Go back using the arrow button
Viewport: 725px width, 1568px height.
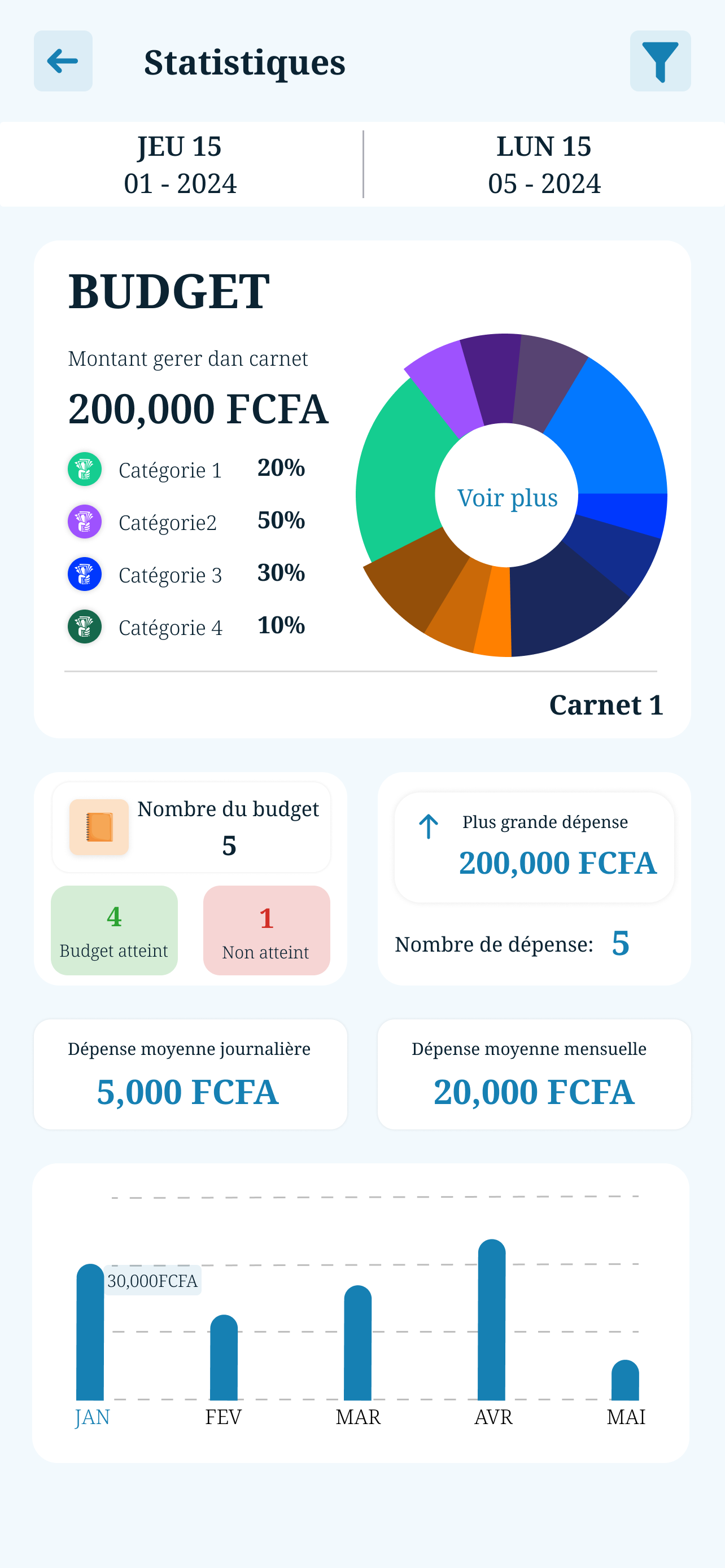(63, 61)
